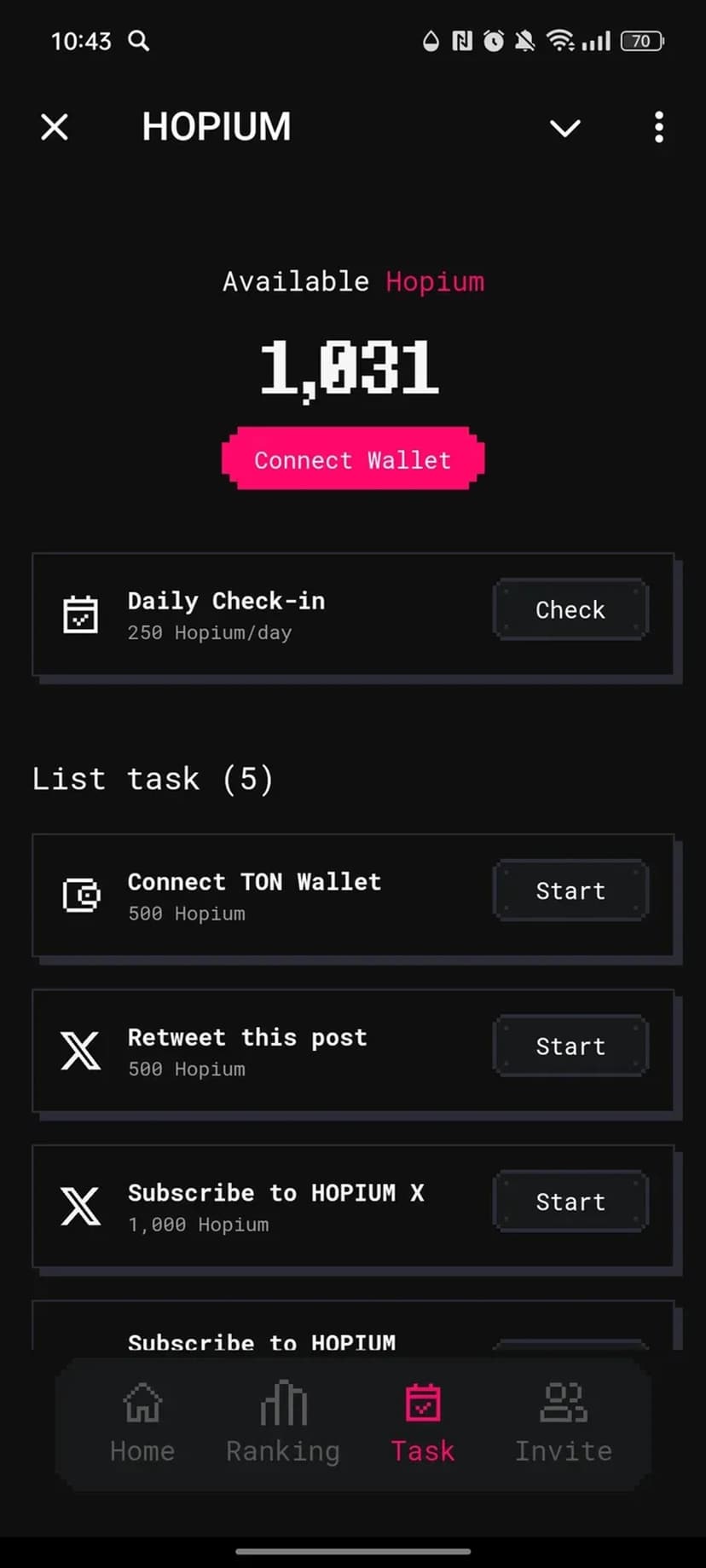Screen dimensions: 706x1568
Task: Check in for the daily reward
Action: tap(570, 609)
